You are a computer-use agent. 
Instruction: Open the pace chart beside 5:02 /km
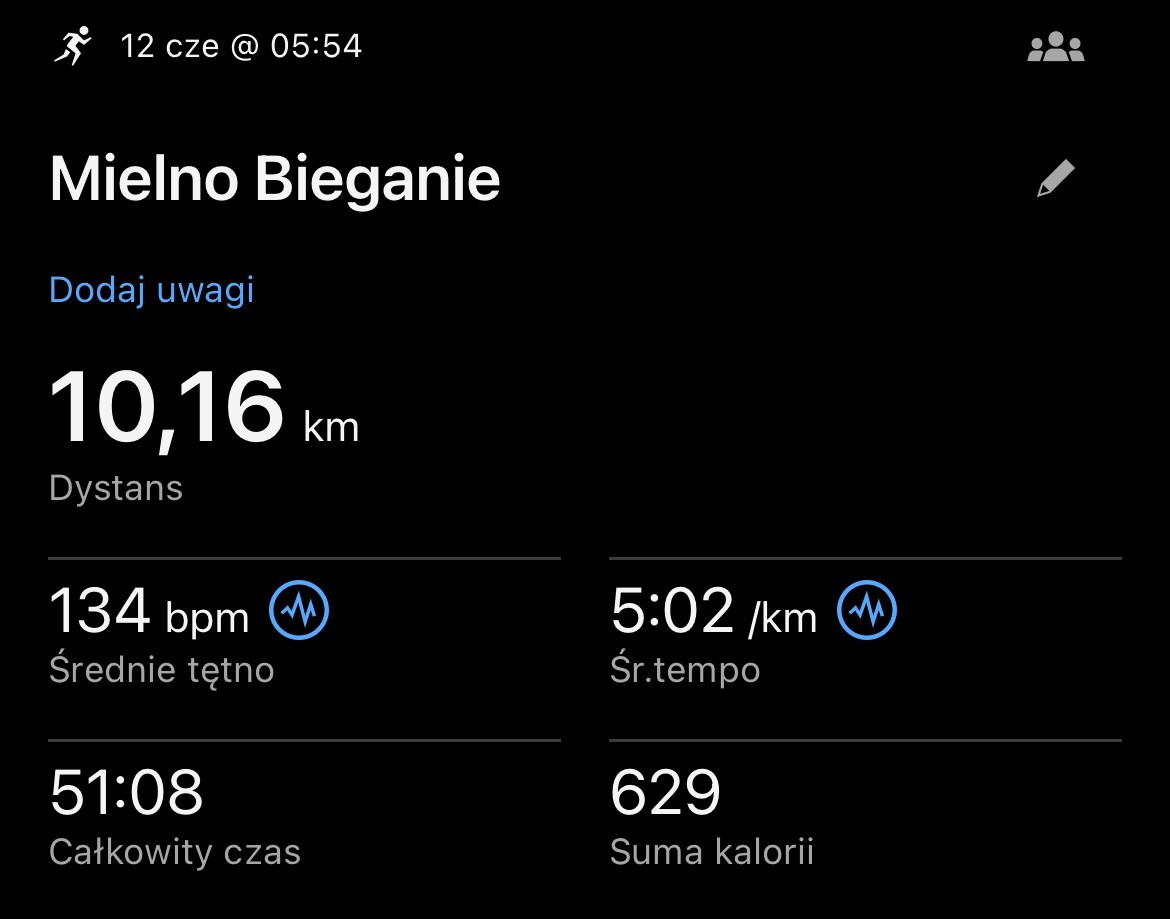[867, 609]
